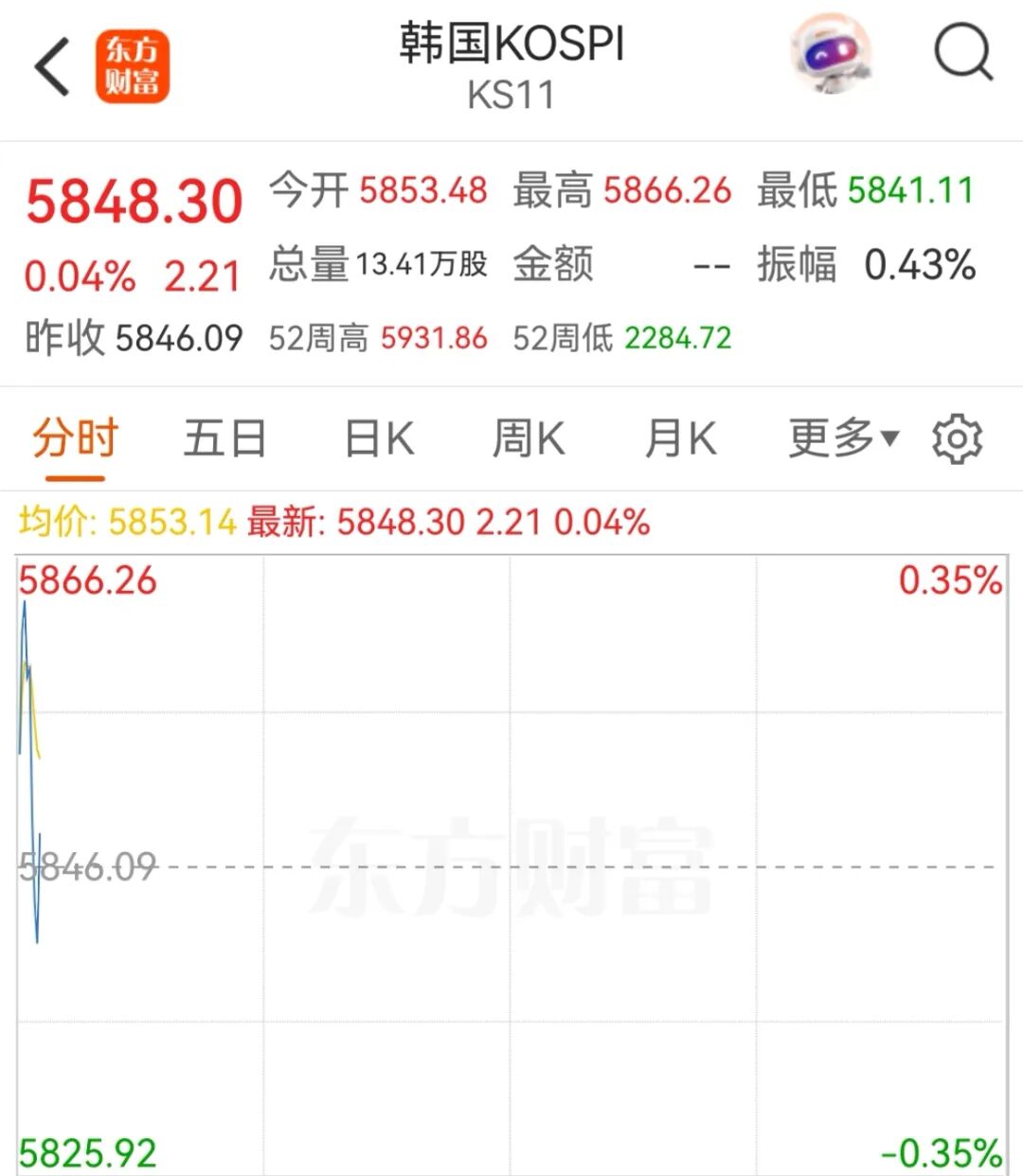Open chart settings gear icon
Image resolution: width=1023 pixels, height=1176 pixels.
coord(957,439)
